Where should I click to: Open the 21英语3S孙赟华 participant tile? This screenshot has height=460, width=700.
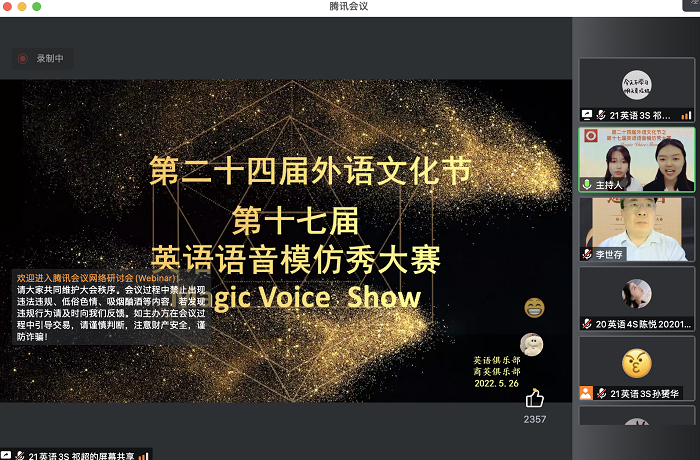point(637,366)
